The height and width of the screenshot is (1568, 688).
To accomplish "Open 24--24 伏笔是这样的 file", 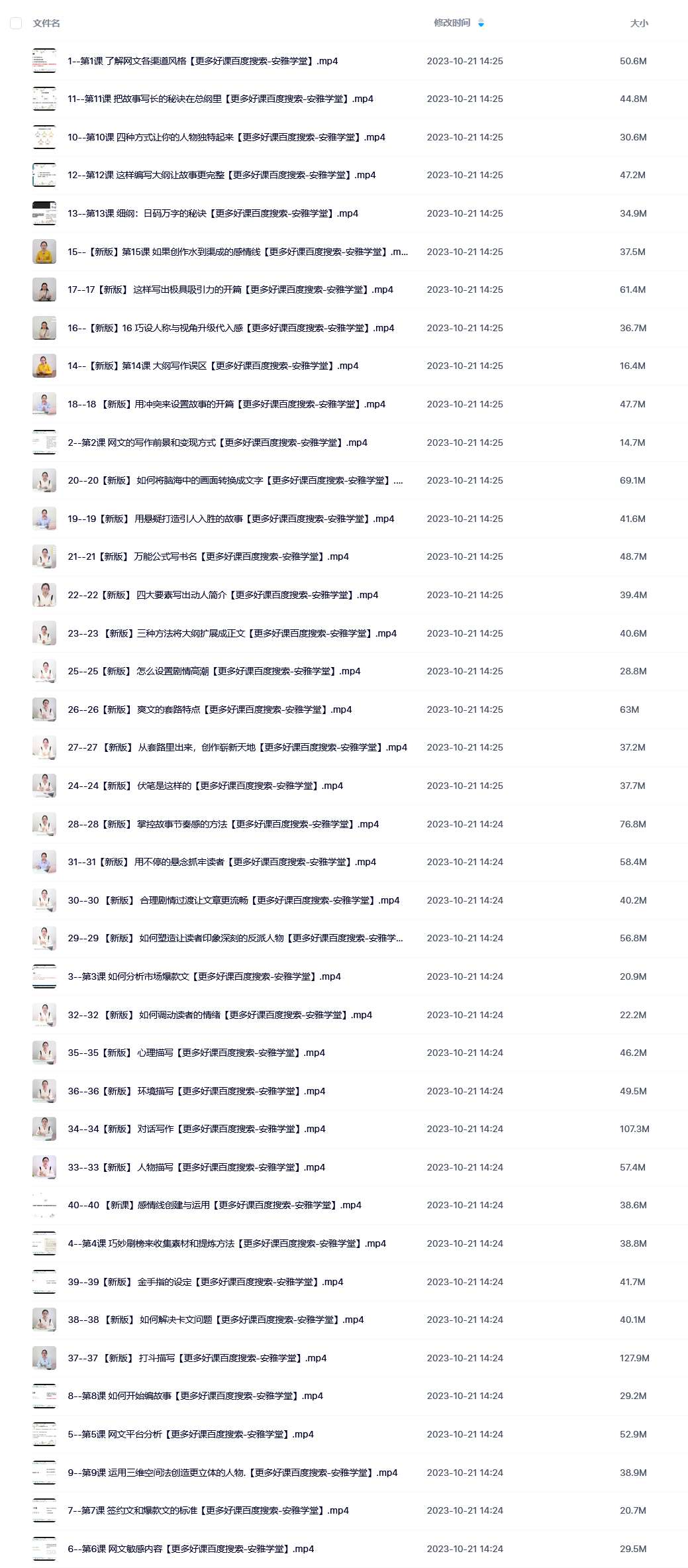I will click(205, 786).
